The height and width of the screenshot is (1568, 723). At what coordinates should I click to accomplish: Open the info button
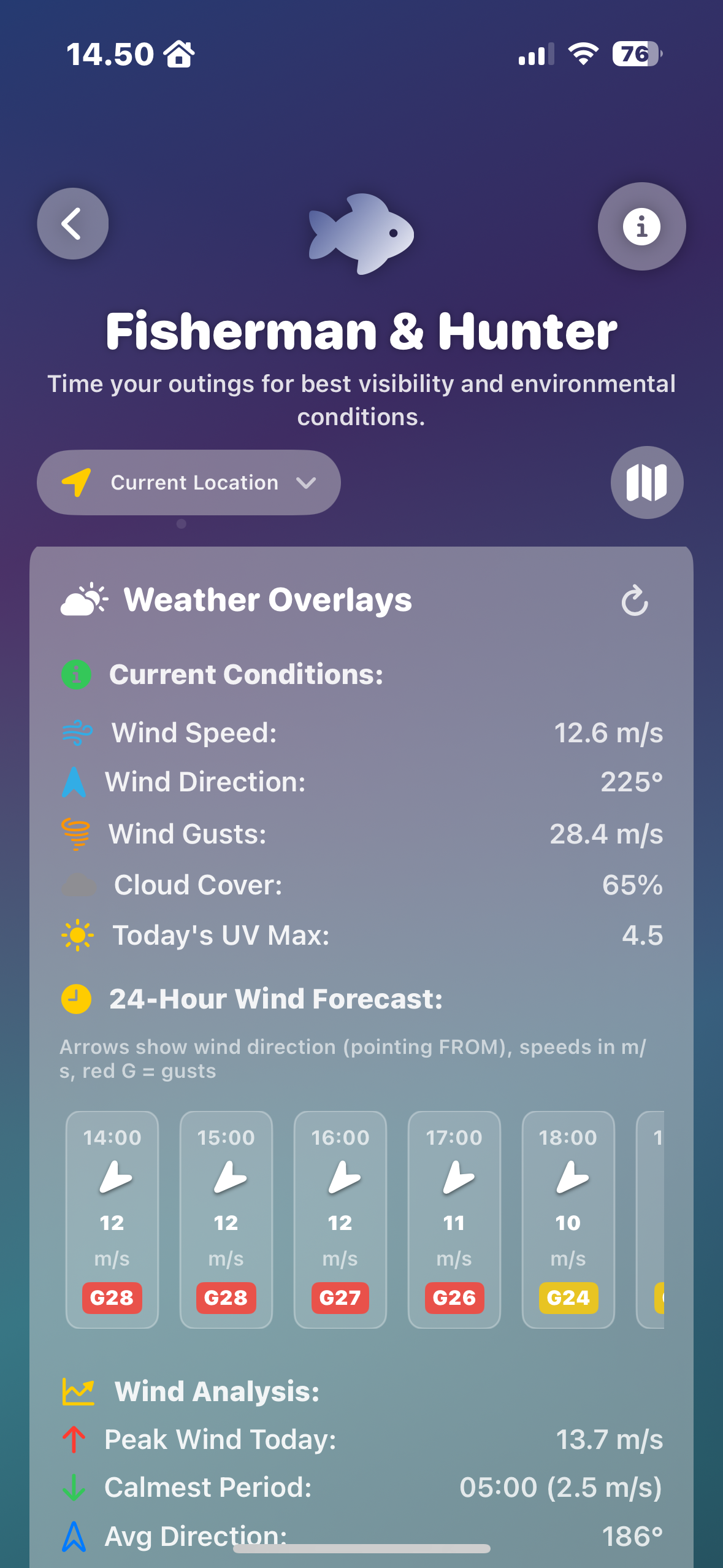coord(641,226)
